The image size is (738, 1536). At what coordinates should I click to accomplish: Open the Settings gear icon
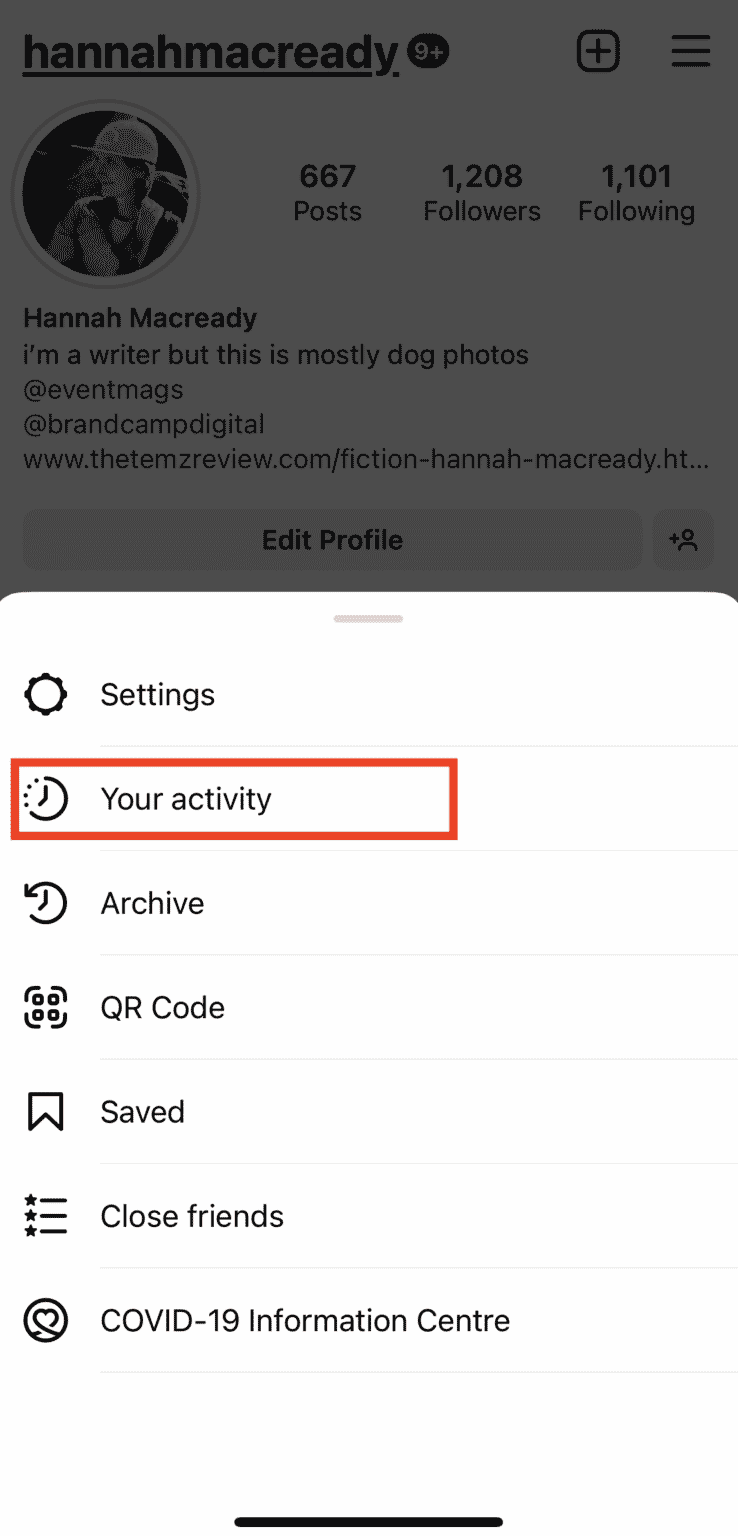pos(45,693)
